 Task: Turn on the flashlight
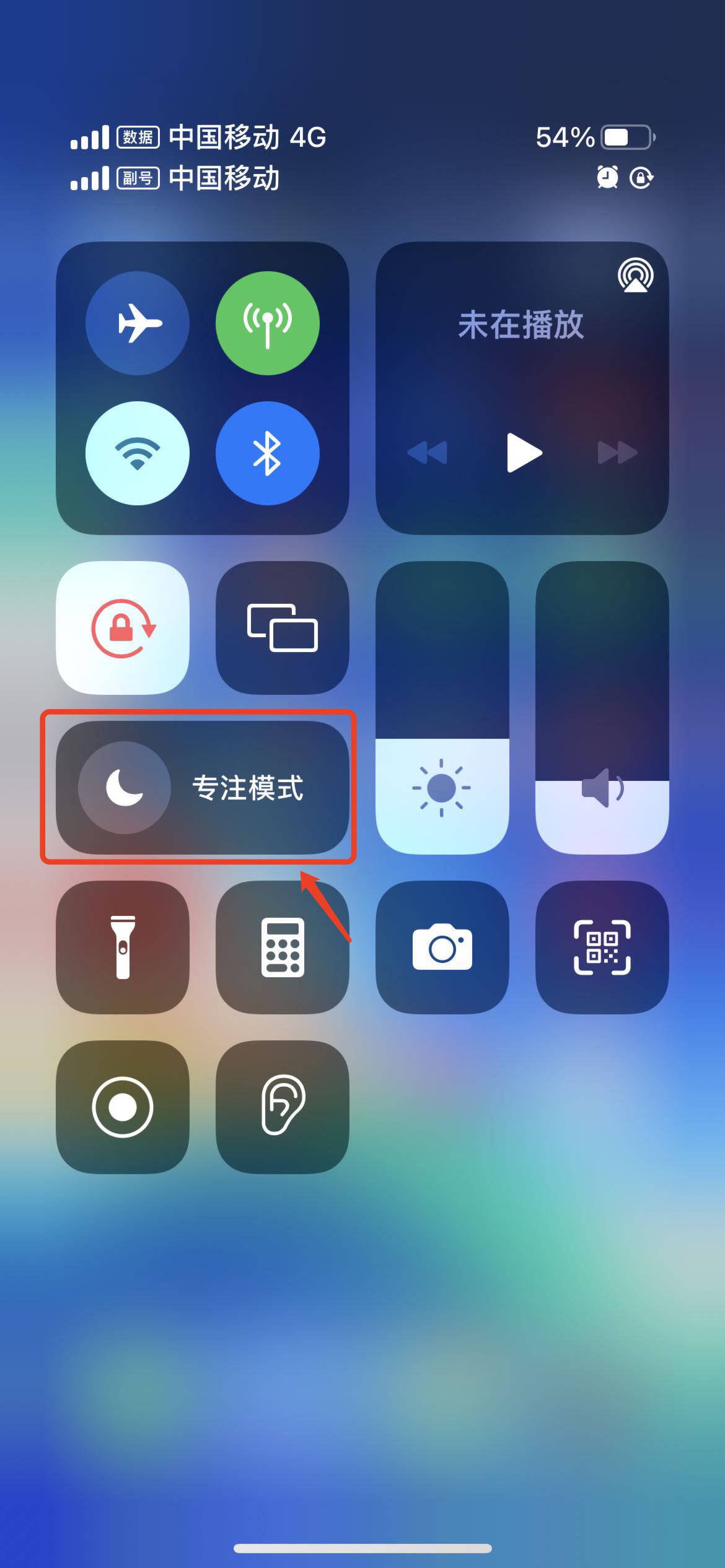[123, 947]
